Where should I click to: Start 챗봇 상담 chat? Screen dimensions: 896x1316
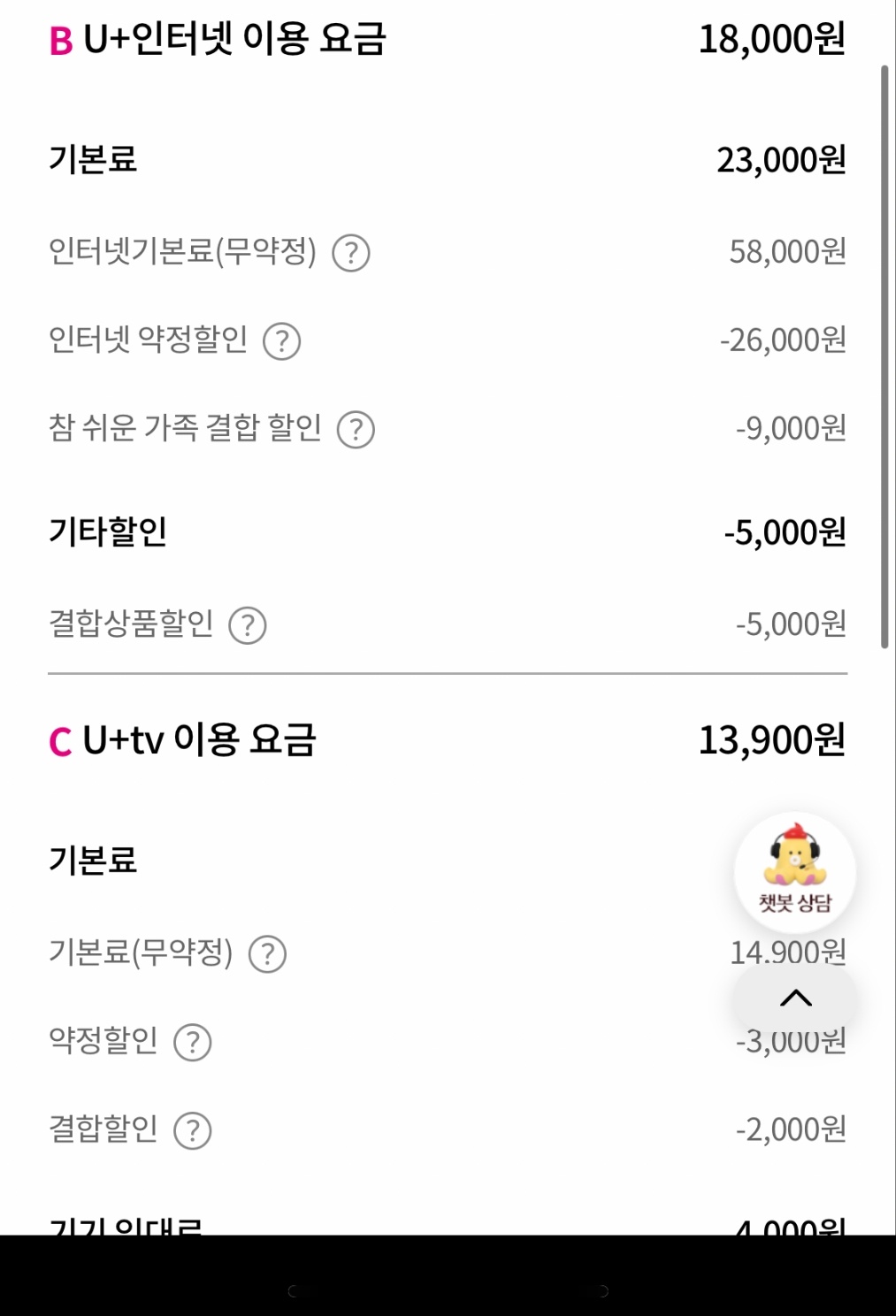click(x=794, y=872)
